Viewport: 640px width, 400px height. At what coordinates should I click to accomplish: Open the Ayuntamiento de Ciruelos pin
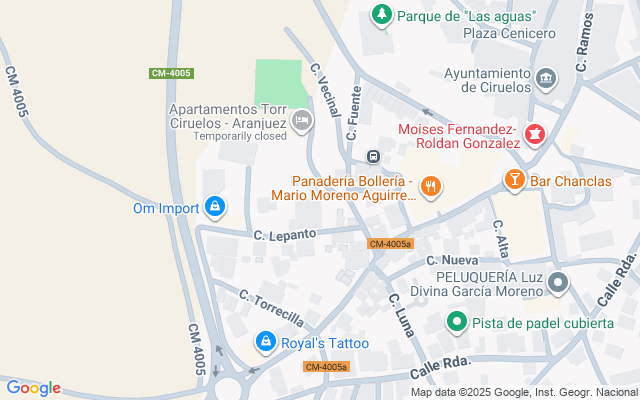coord(546,78)
